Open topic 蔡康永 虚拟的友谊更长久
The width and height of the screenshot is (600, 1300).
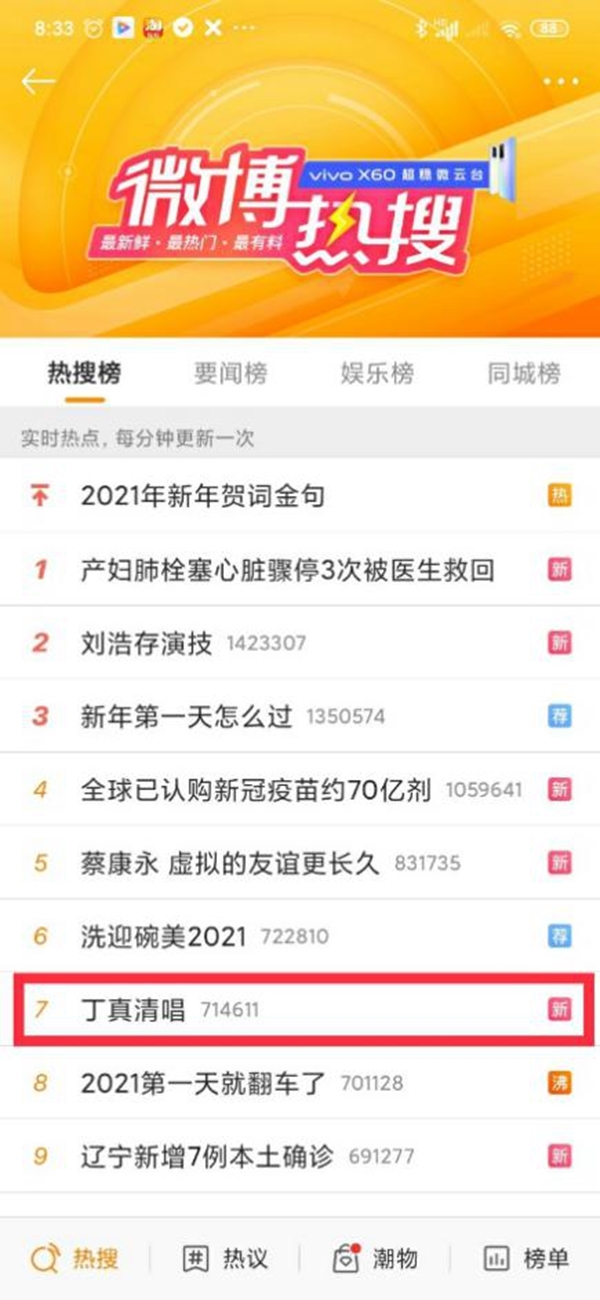point(230,862)
